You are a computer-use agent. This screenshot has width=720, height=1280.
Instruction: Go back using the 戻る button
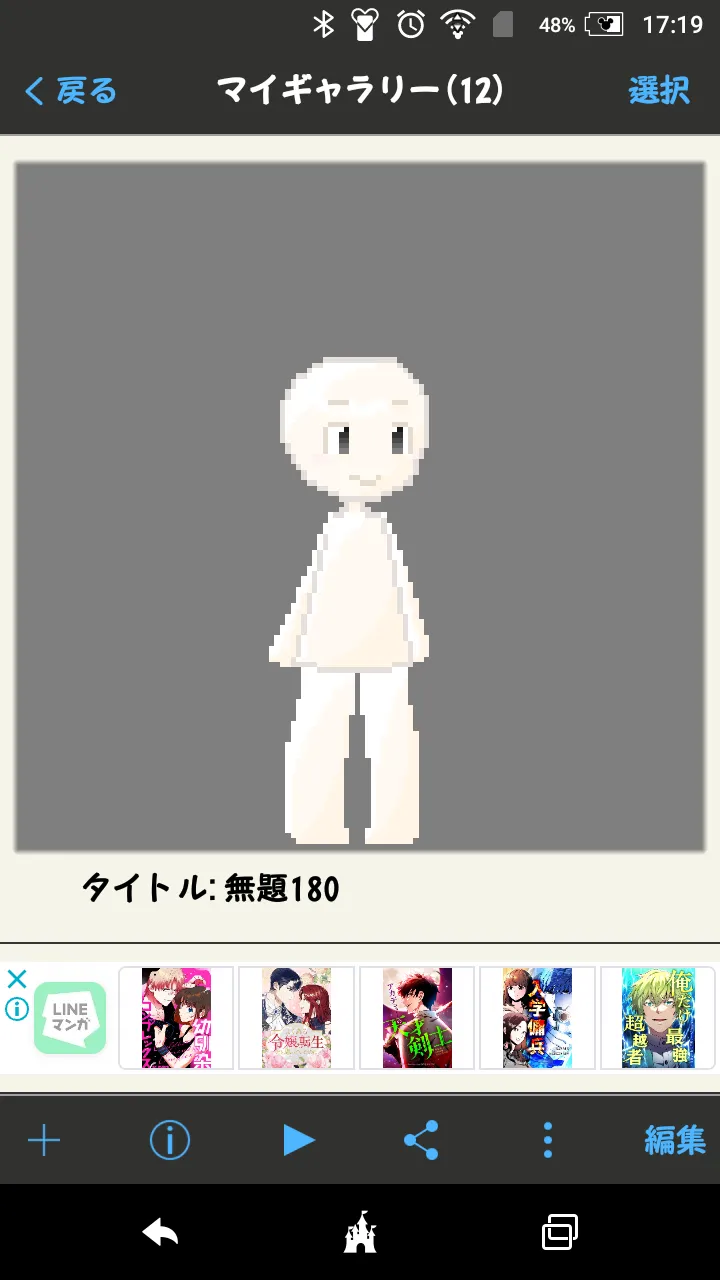pos(70,91)
